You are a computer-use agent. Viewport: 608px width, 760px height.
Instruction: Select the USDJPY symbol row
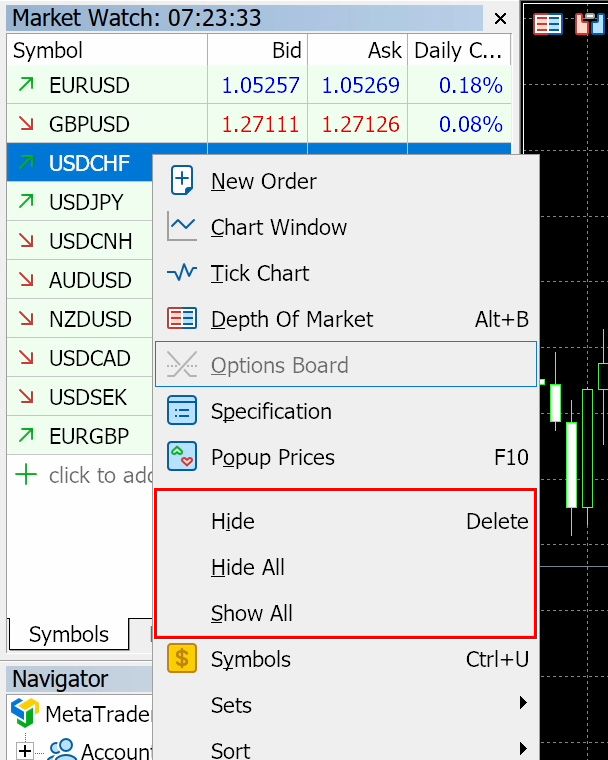coord(86,202)
